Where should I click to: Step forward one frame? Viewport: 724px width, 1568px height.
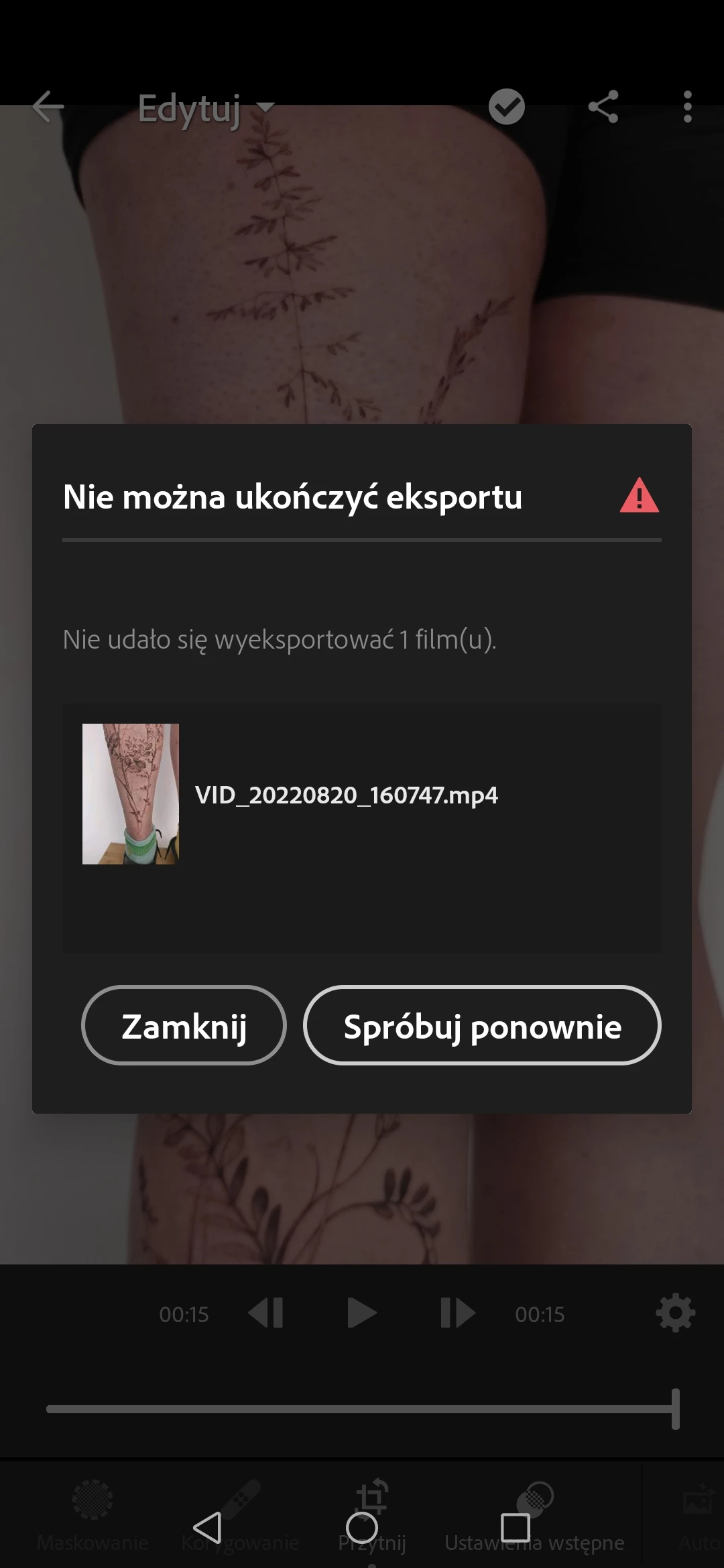click(457, 1313)
